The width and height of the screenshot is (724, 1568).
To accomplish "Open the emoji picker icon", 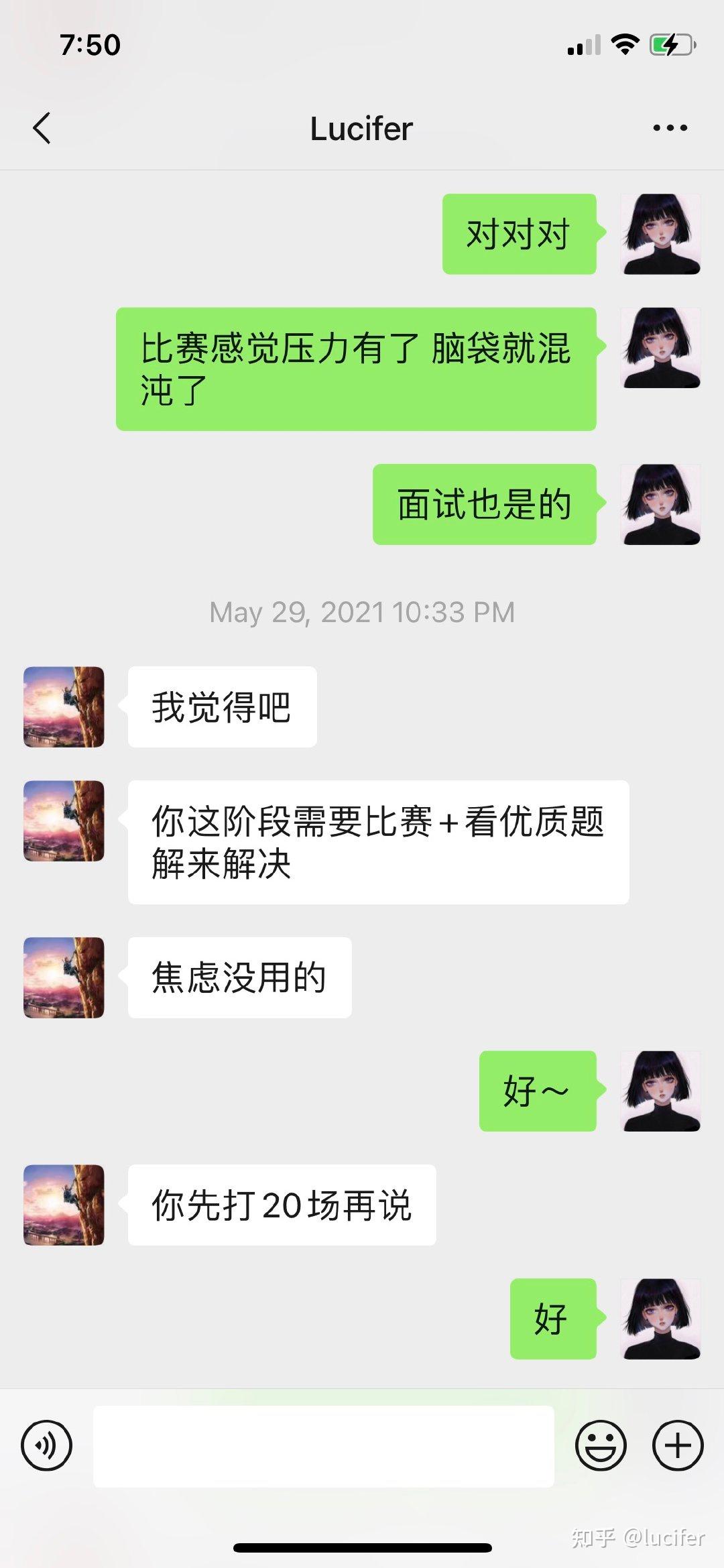I will [x=602, y=1445].
